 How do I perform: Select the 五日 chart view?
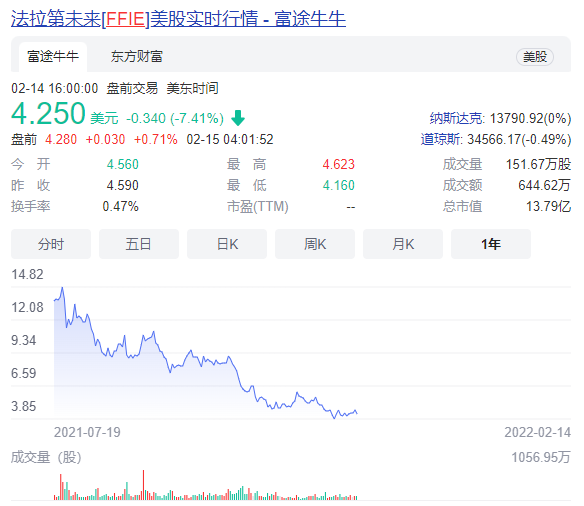tap(139, 244)
